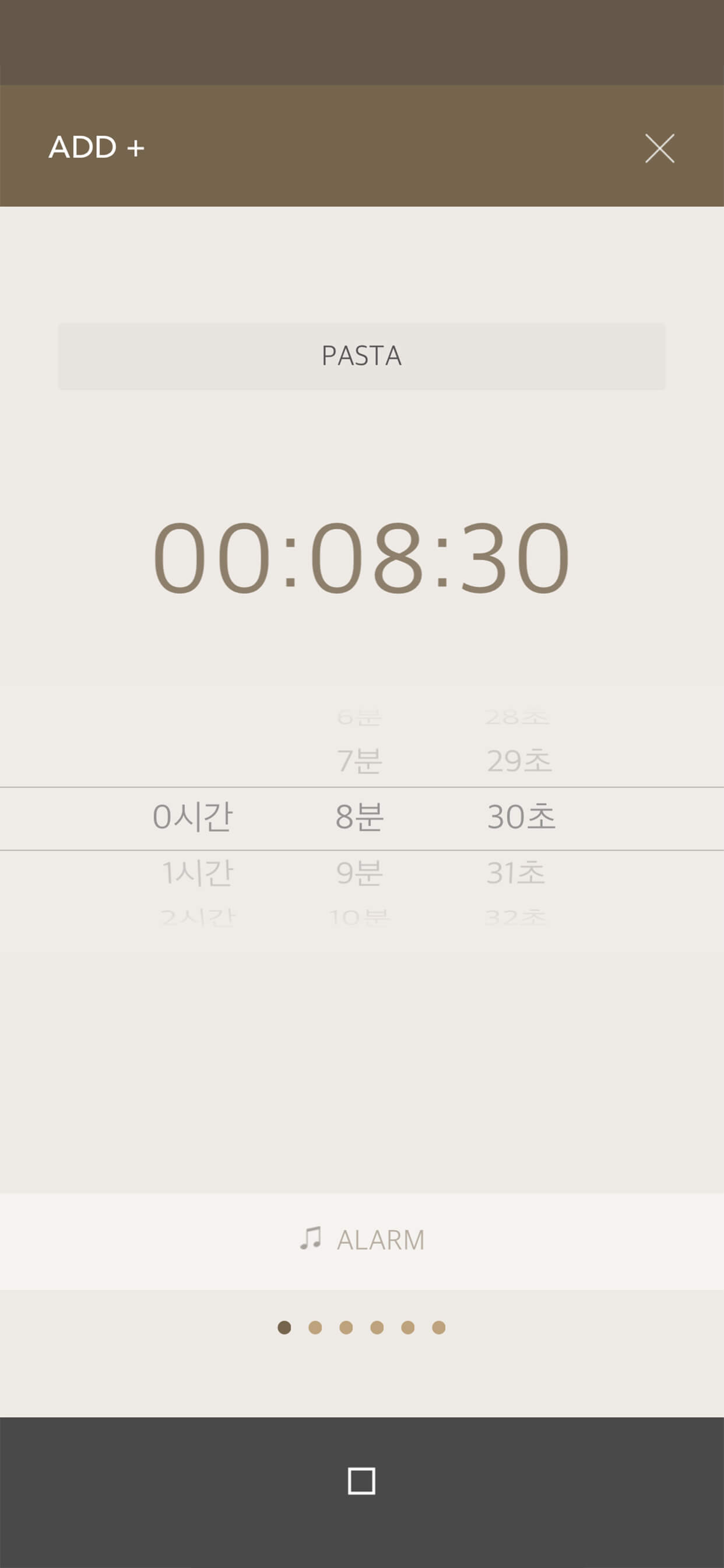Choose the first dark color dot
Viewport: 724px width, 1568px height.
click(x=284, y=1328)
